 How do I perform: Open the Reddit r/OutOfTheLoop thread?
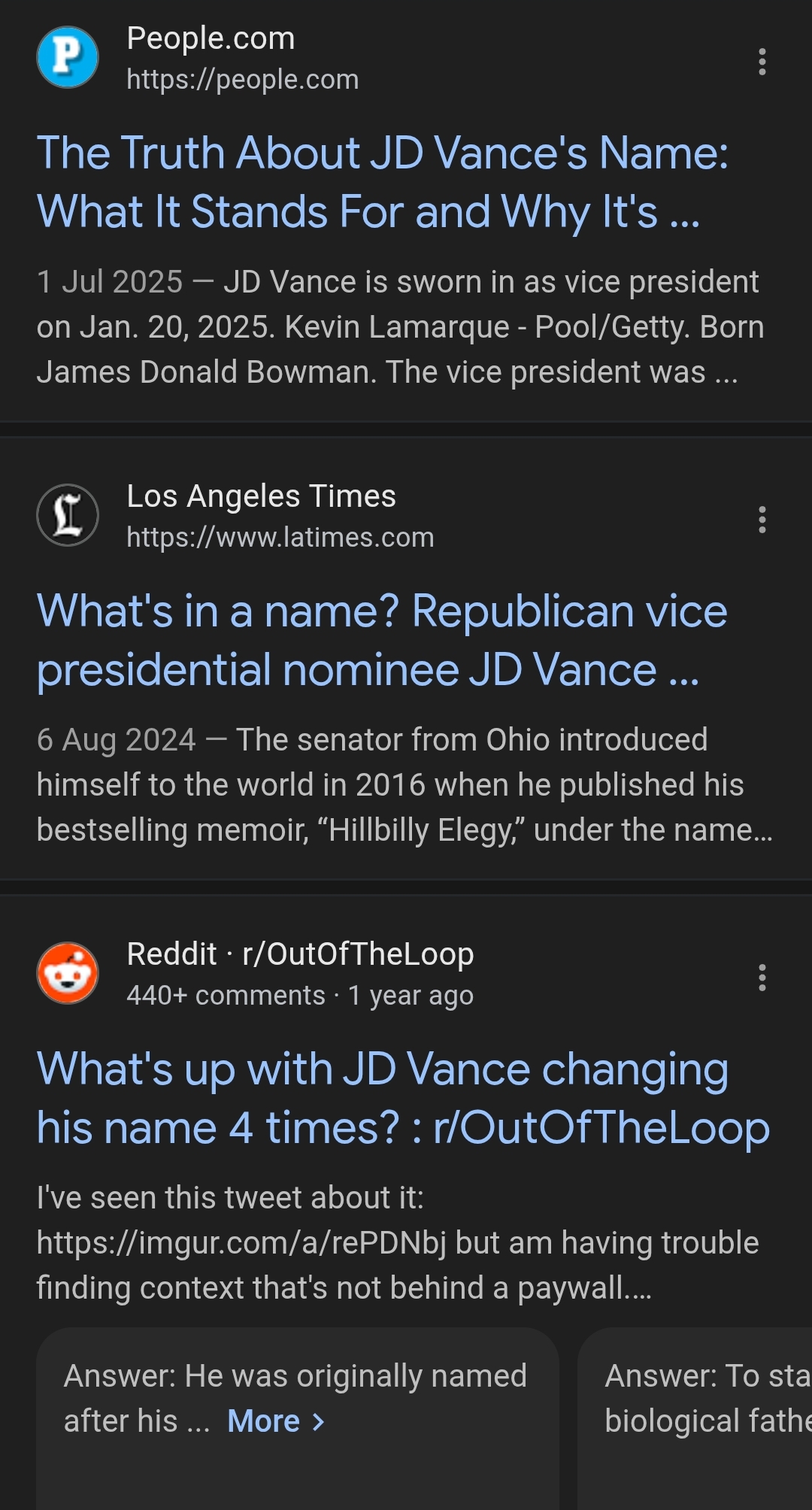click(x=403, y=1098)
